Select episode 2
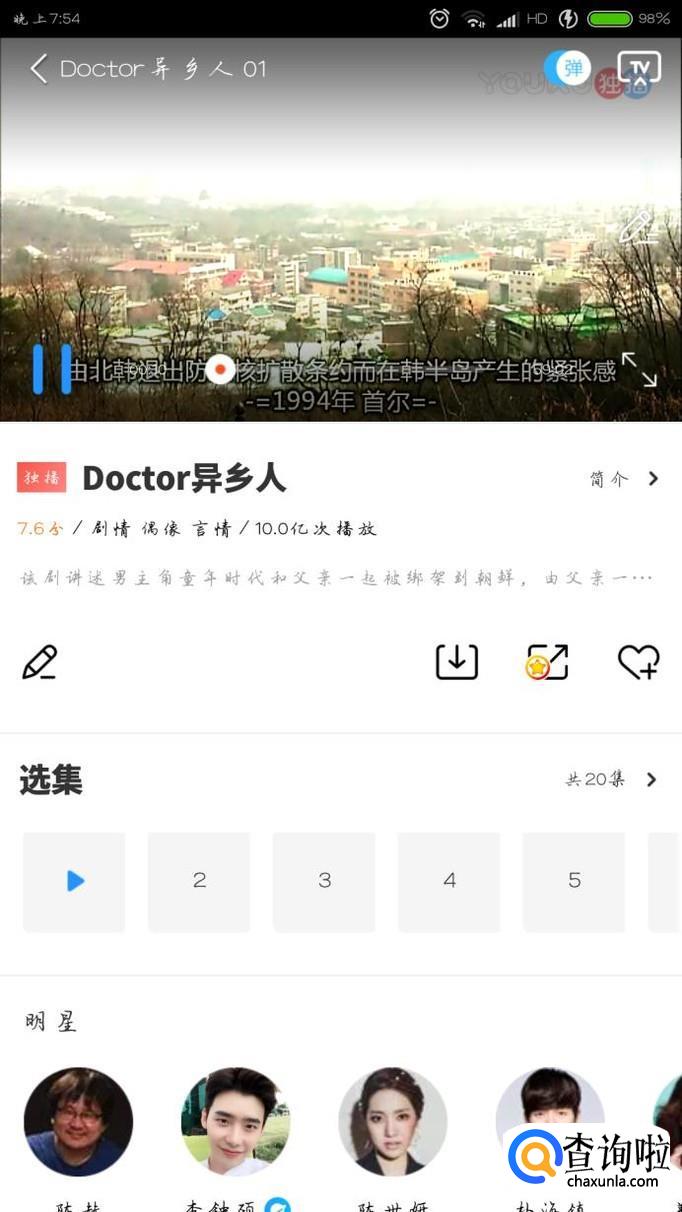 [199, 881]
